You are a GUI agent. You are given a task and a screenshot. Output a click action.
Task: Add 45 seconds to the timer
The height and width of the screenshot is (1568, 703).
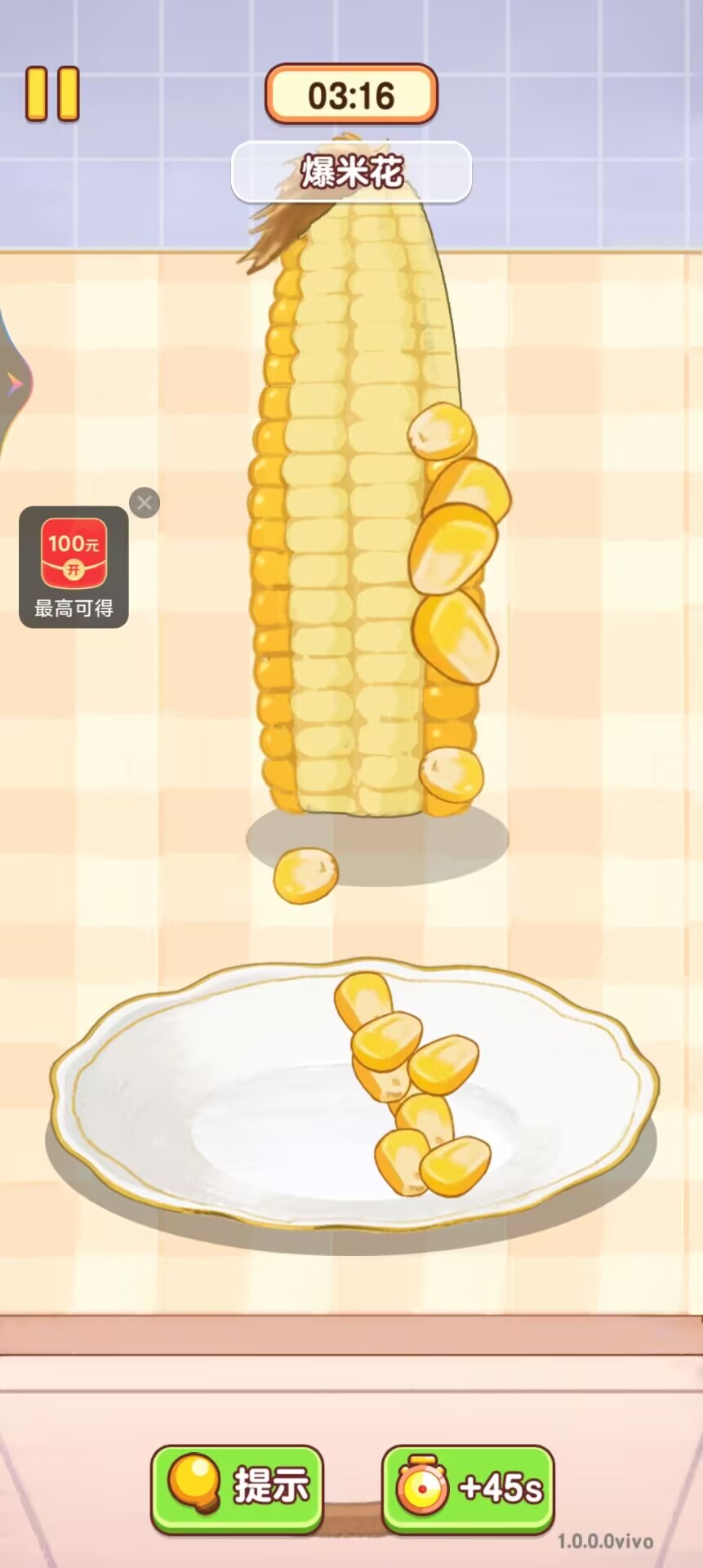[x=468, y=1487]
